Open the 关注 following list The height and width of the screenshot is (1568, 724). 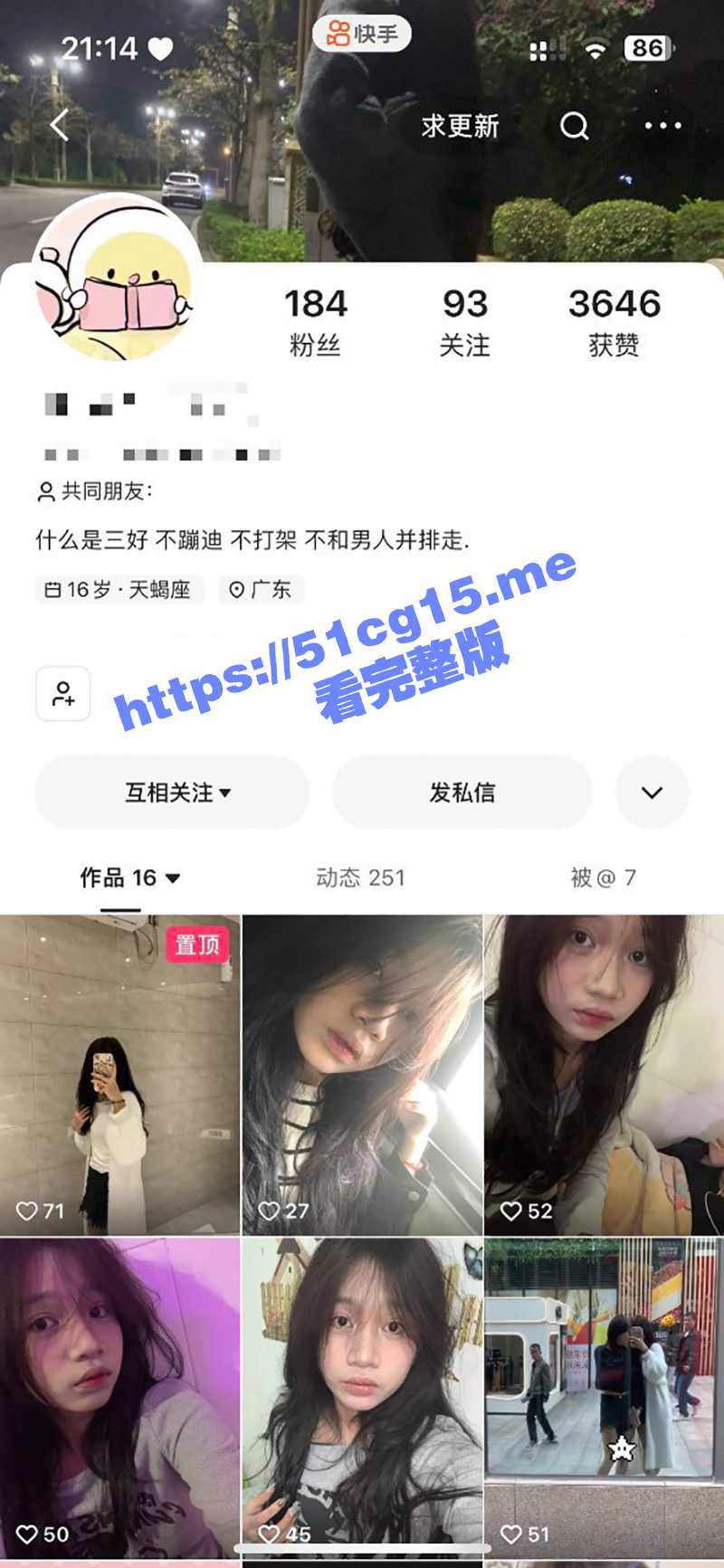coord(464,321)
